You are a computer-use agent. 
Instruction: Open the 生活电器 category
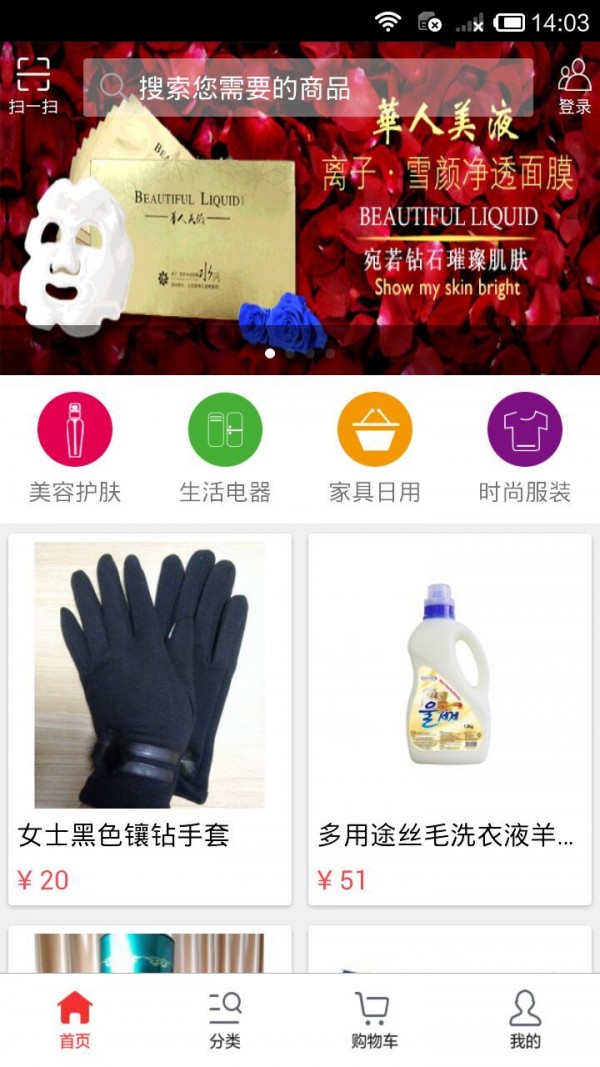coord(225,447)
